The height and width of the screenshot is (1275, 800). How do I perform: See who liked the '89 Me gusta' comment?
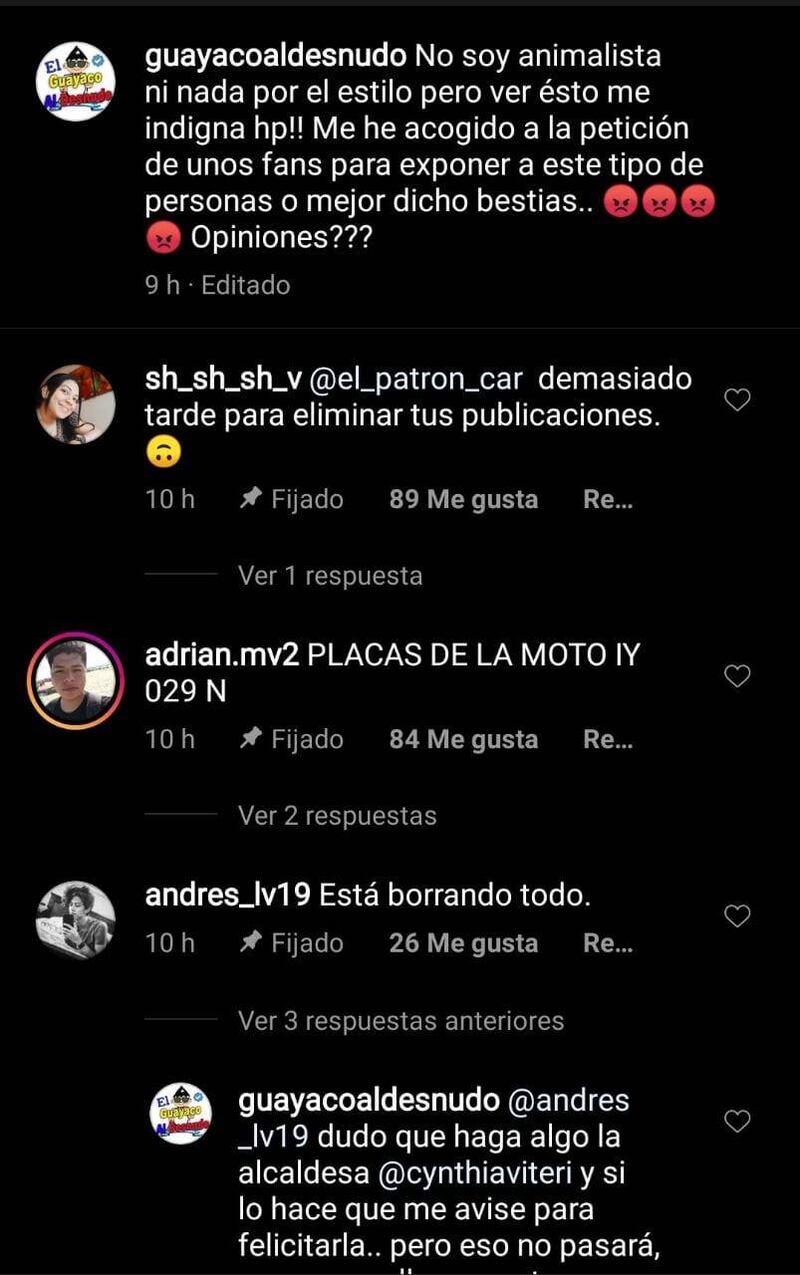tap(463, 499)
